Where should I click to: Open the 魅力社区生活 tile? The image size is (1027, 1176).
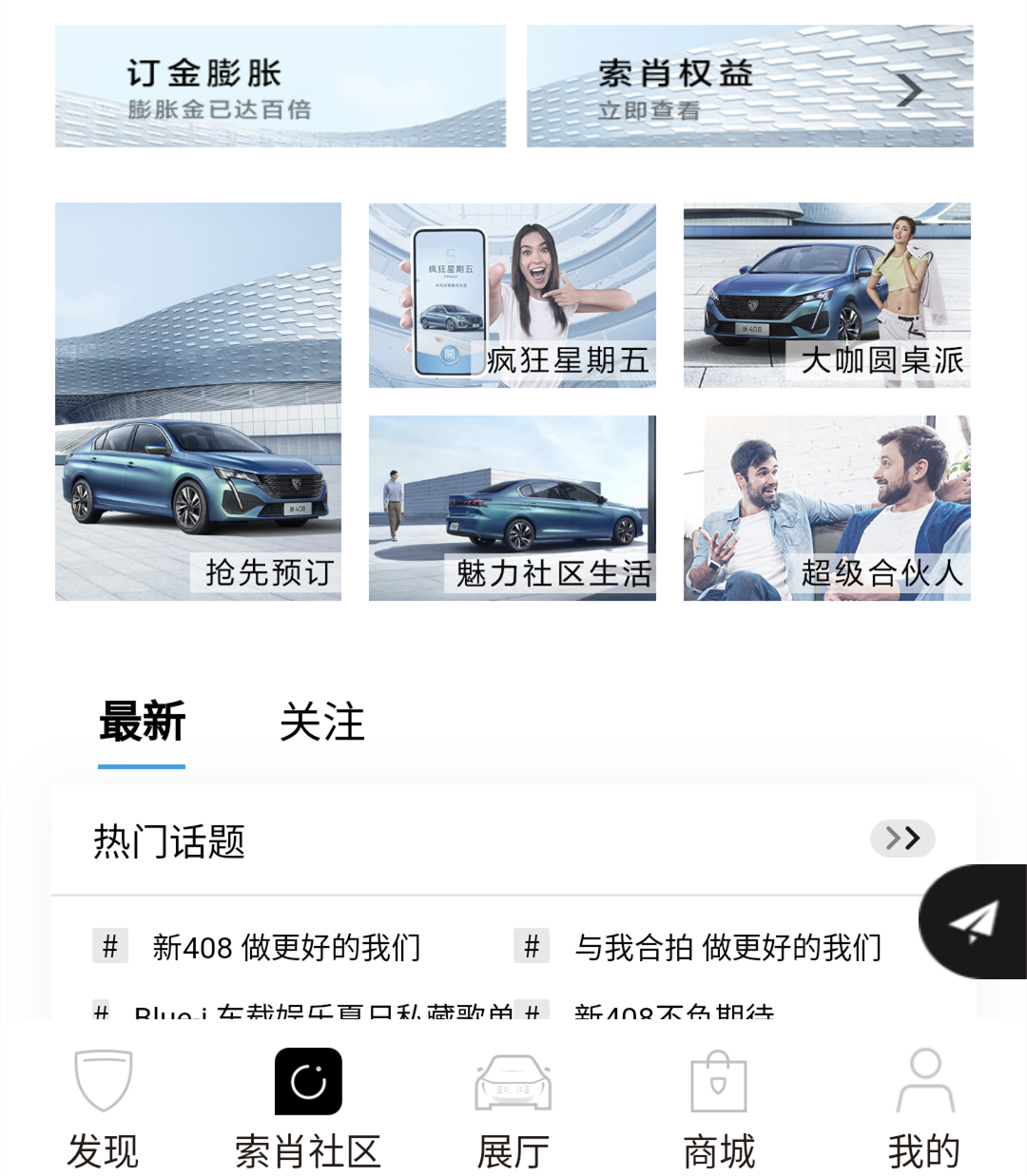tap(512, 508)
